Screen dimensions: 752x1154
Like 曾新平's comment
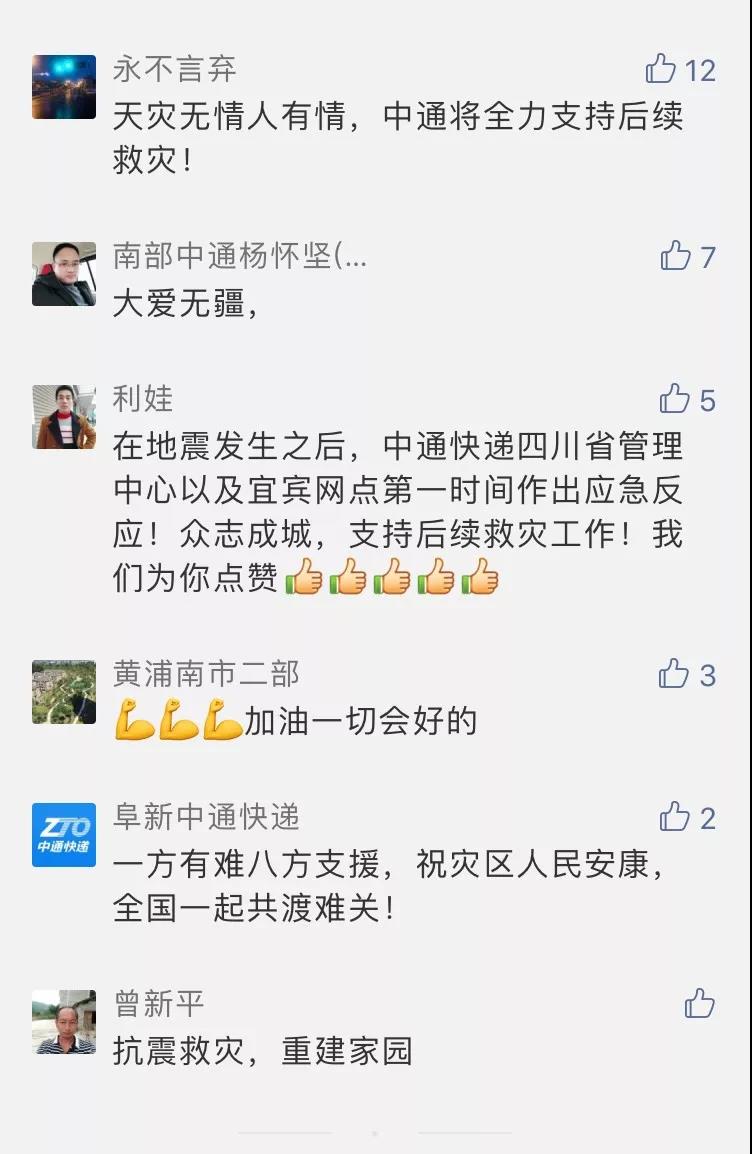coord(699,1003)
